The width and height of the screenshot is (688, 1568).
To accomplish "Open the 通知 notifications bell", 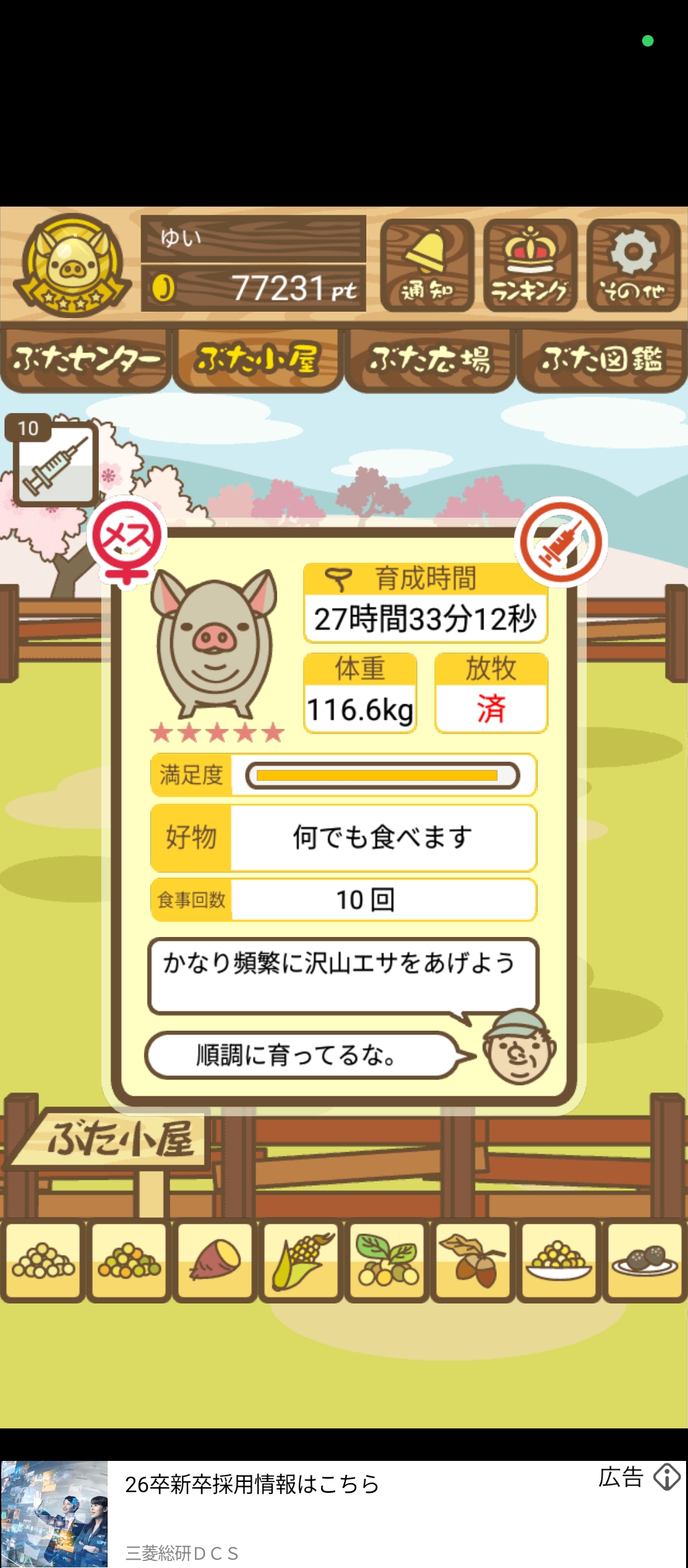I will click(x=427, y=265).
